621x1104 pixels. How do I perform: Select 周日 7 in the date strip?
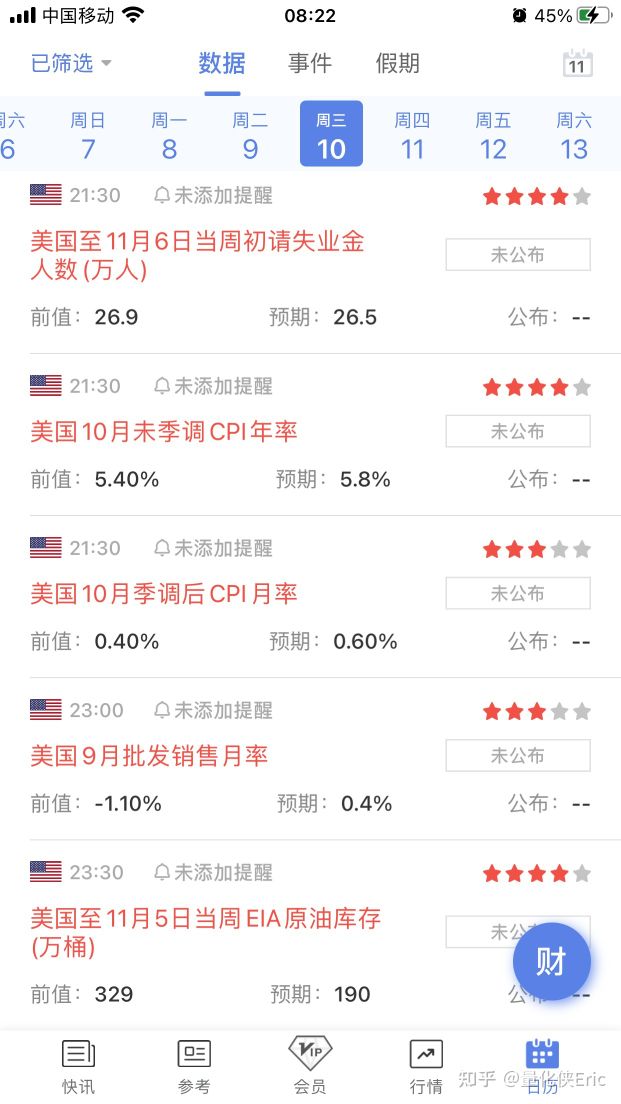pos(88,136)
